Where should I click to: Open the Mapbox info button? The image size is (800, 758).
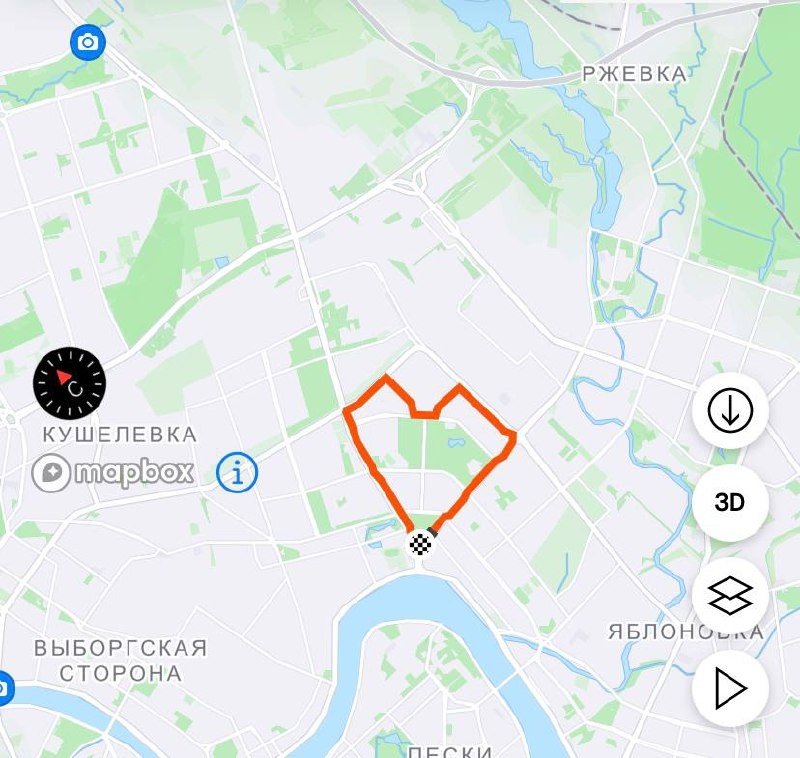coord(237,472)
